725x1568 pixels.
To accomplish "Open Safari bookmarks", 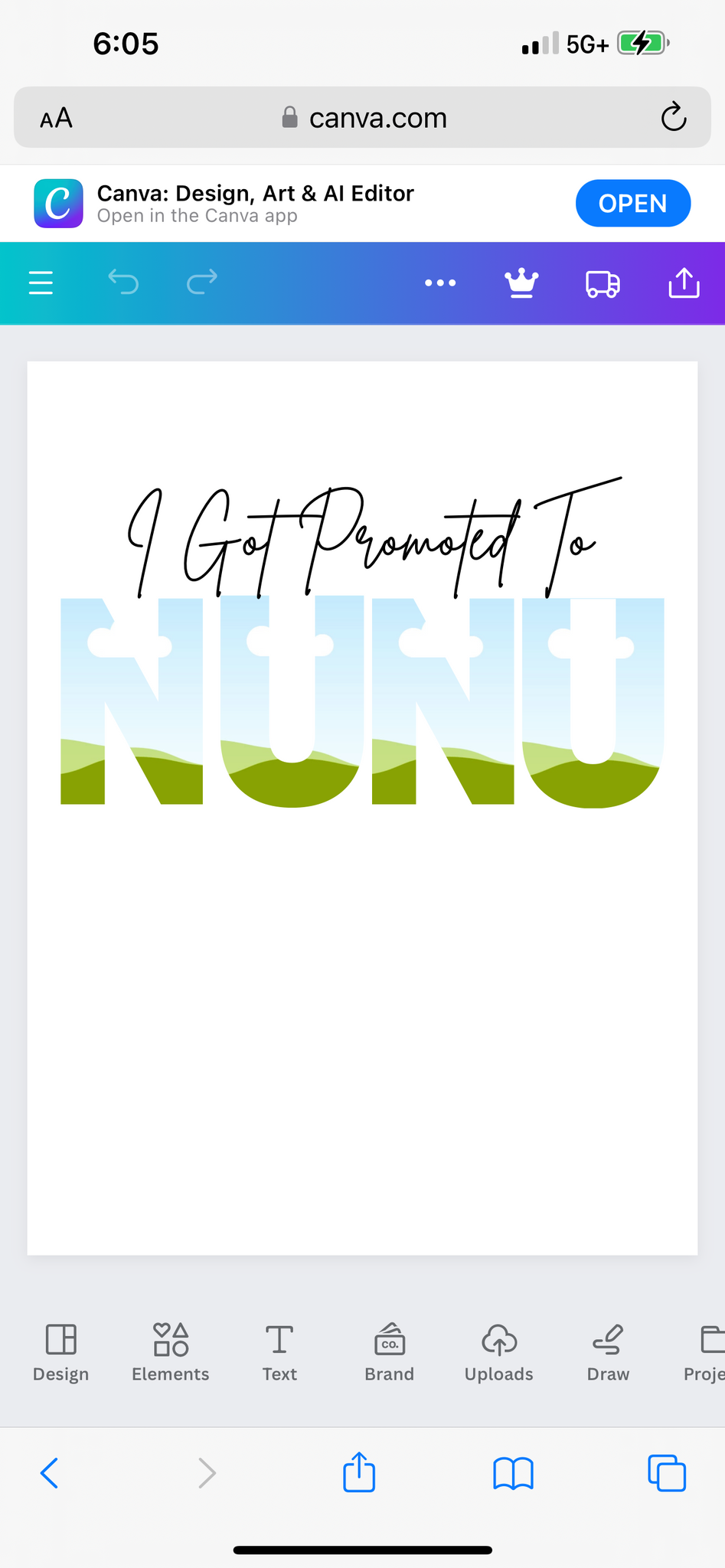I will pyautogui.click(x=513, y=1473).
